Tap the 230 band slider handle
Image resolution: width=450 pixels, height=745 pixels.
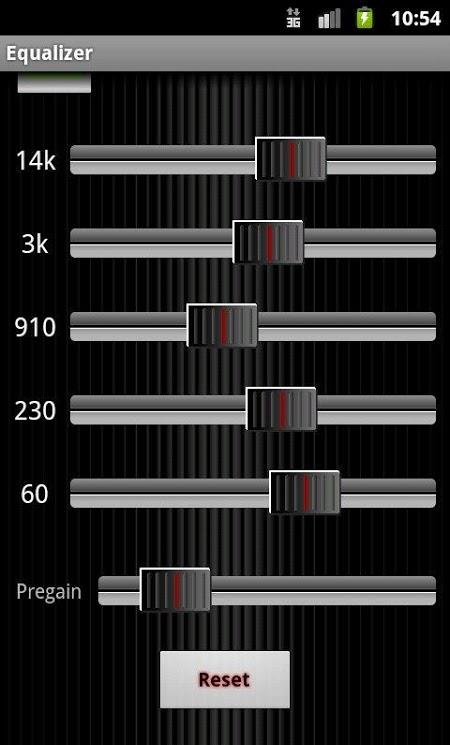coord(281,409)
